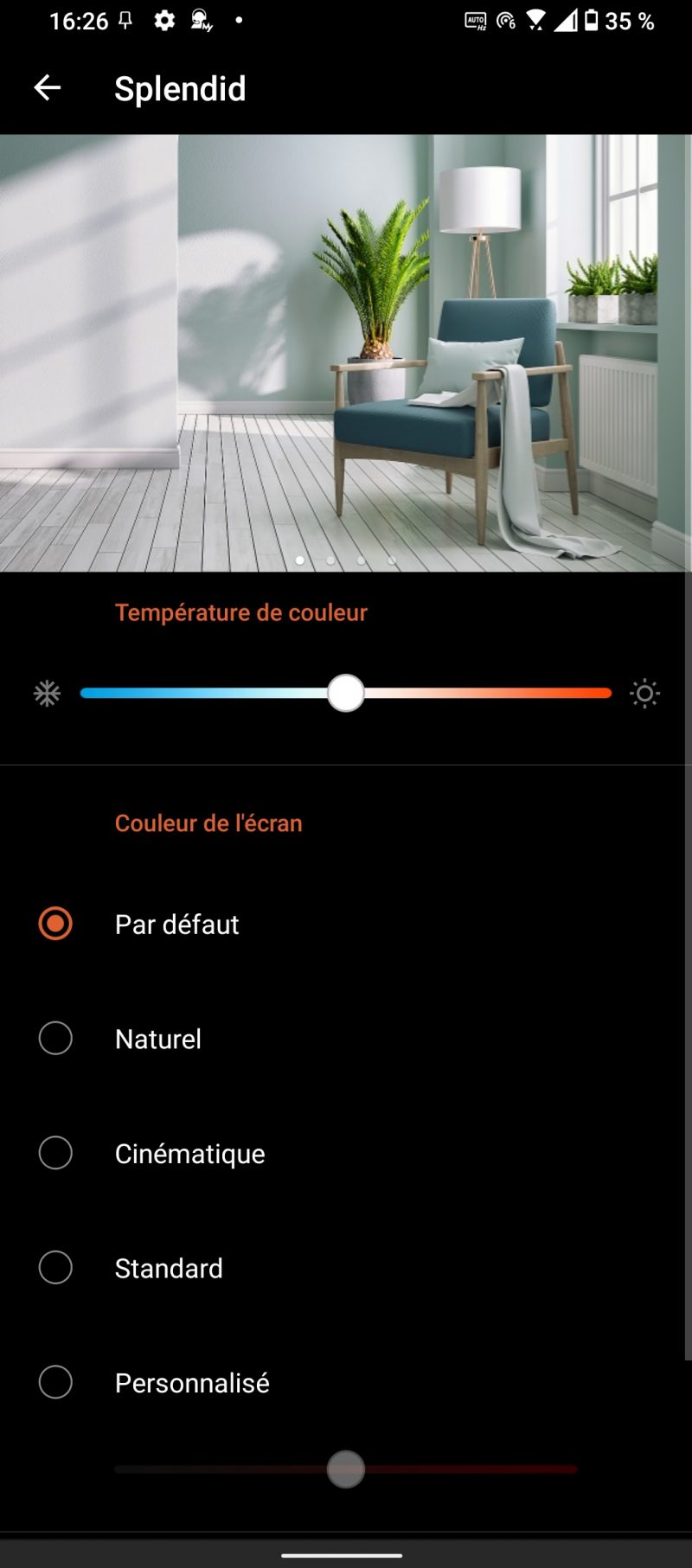Choose the Naturel color mode
Image resolution: width=692 pixels, height=1568 pixels.
(x=55, y=1038)
